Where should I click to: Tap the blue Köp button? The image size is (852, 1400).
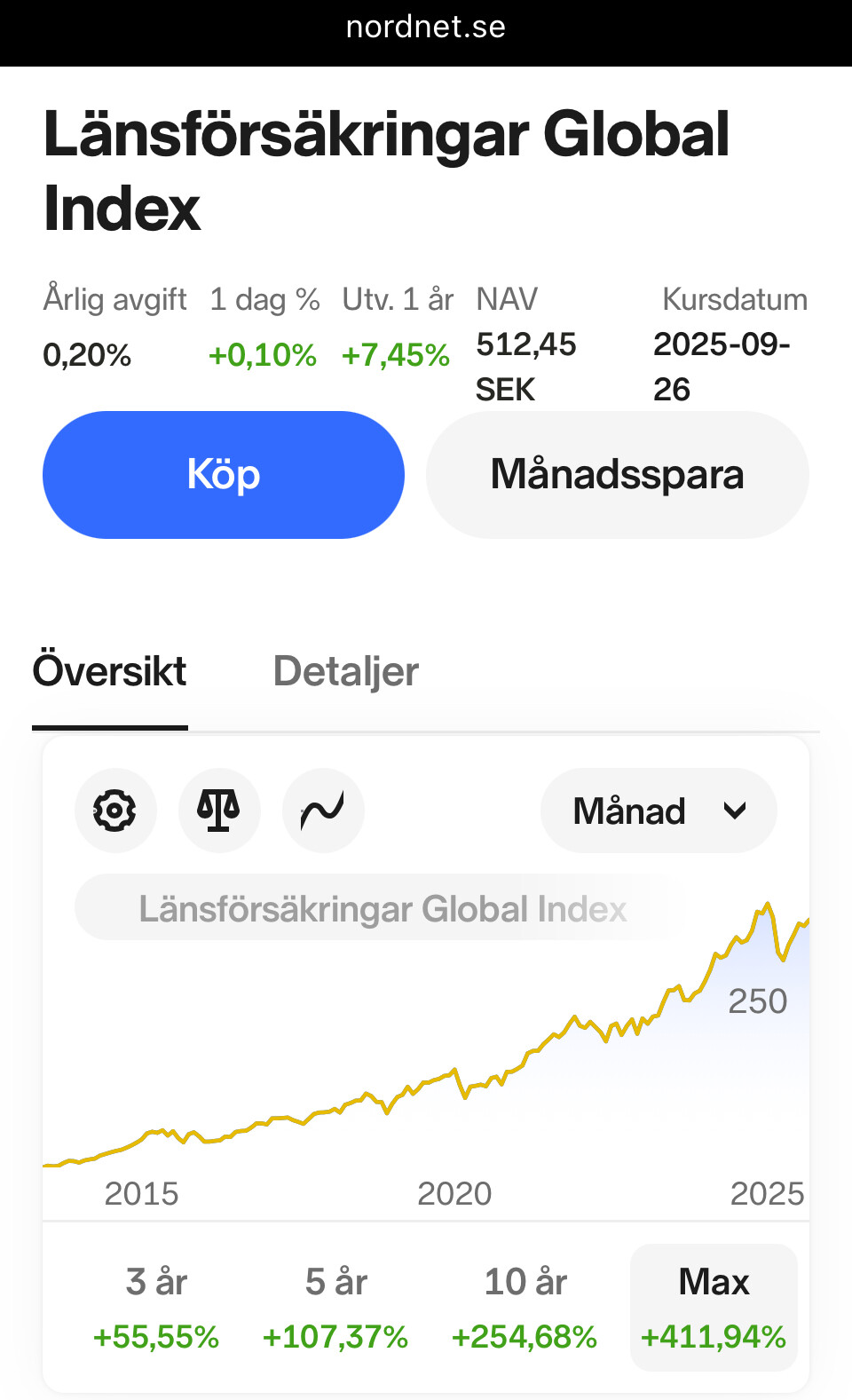tap(224, 475)
